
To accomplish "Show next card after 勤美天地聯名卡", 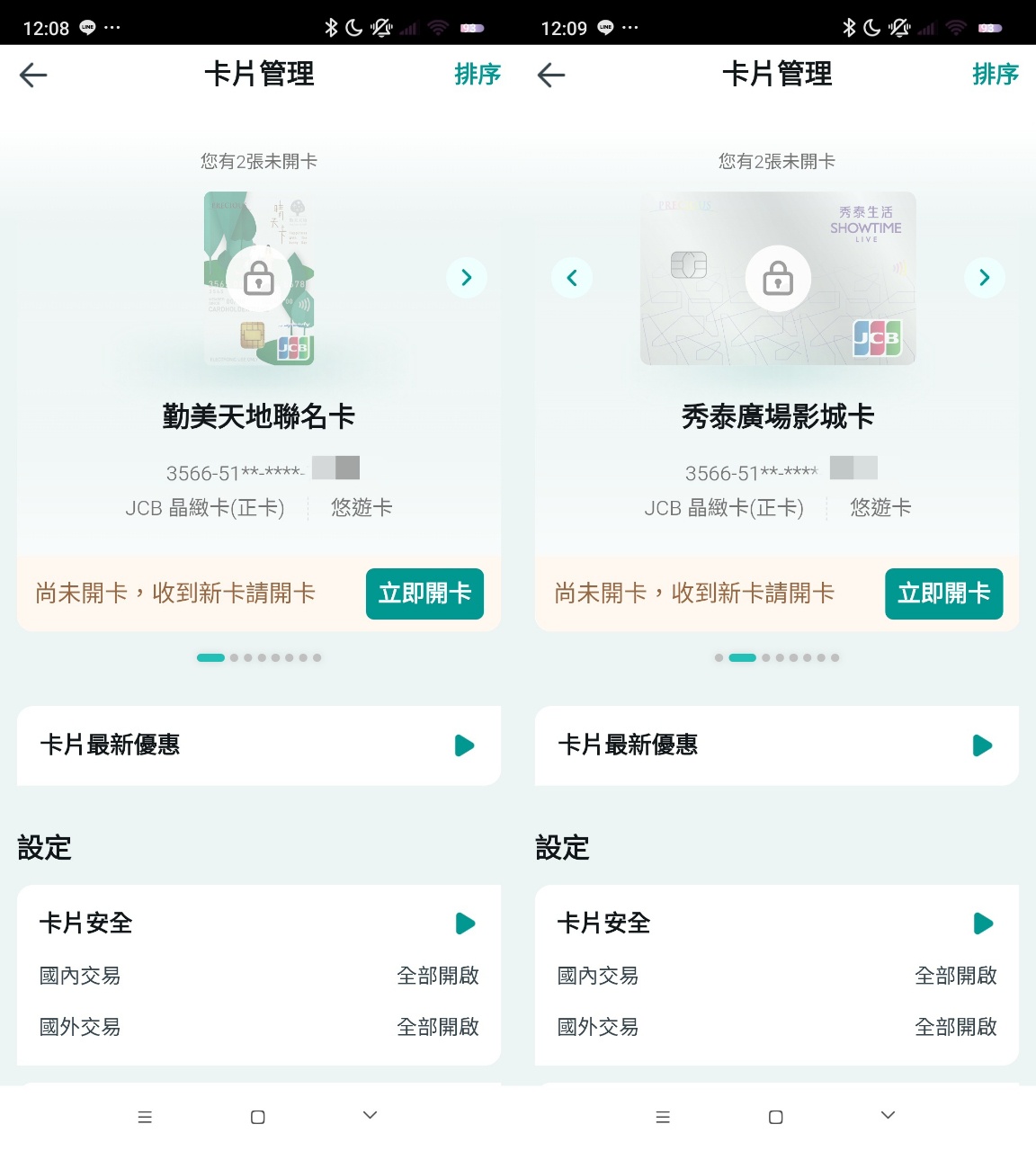I will (x=466, y=278).
